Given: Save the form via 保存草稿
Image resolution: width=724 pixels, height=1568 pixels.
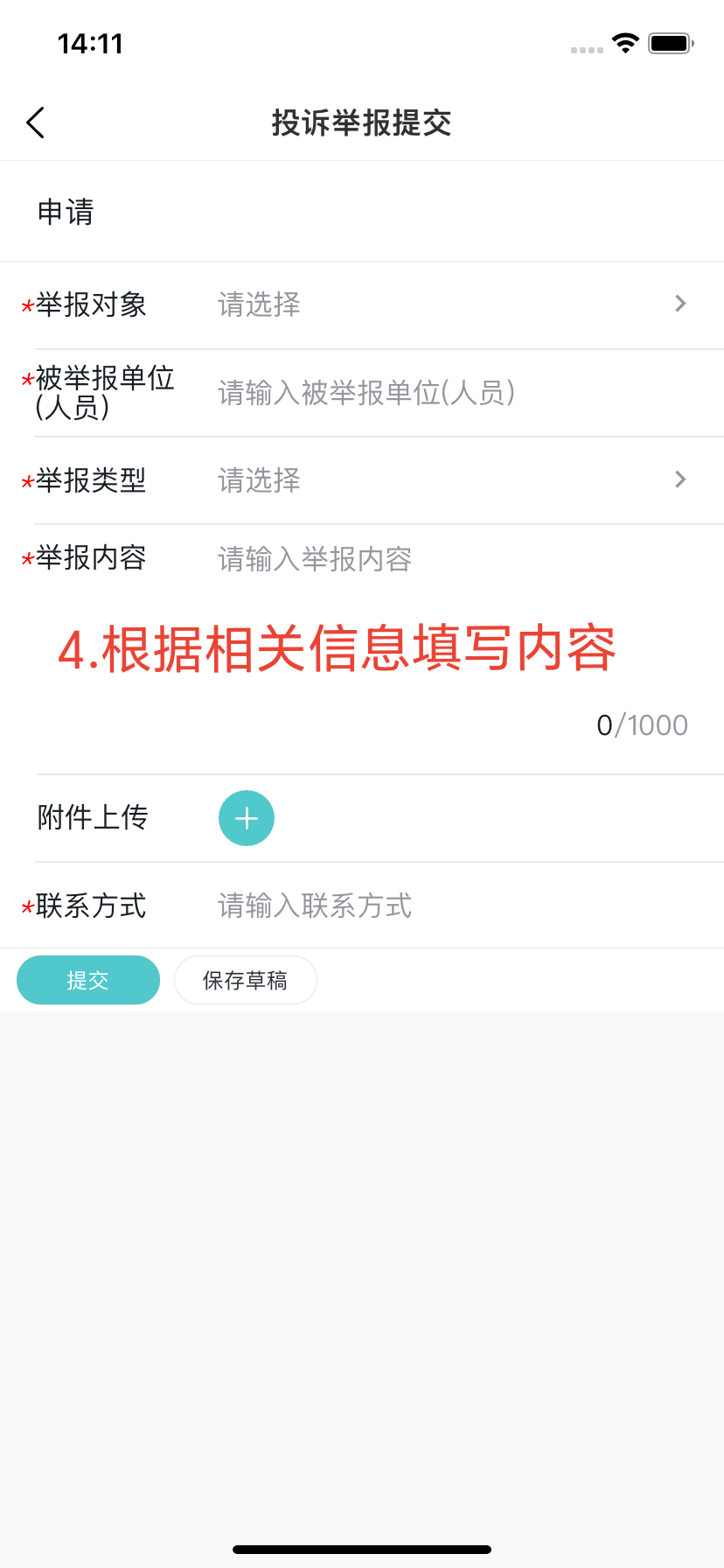Looking at the screenshot, I should tap(245, 980).
